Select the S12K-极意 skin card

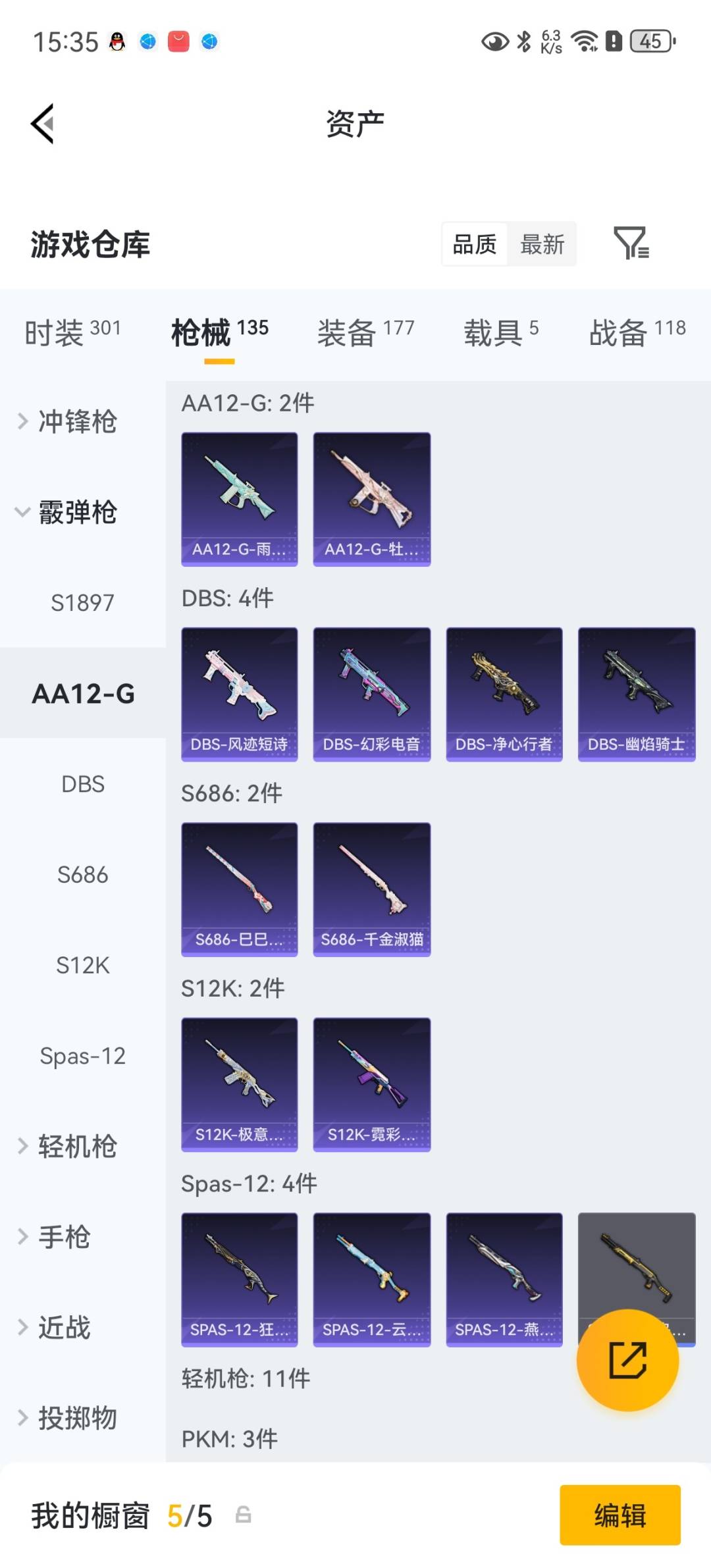(240, 1083)
